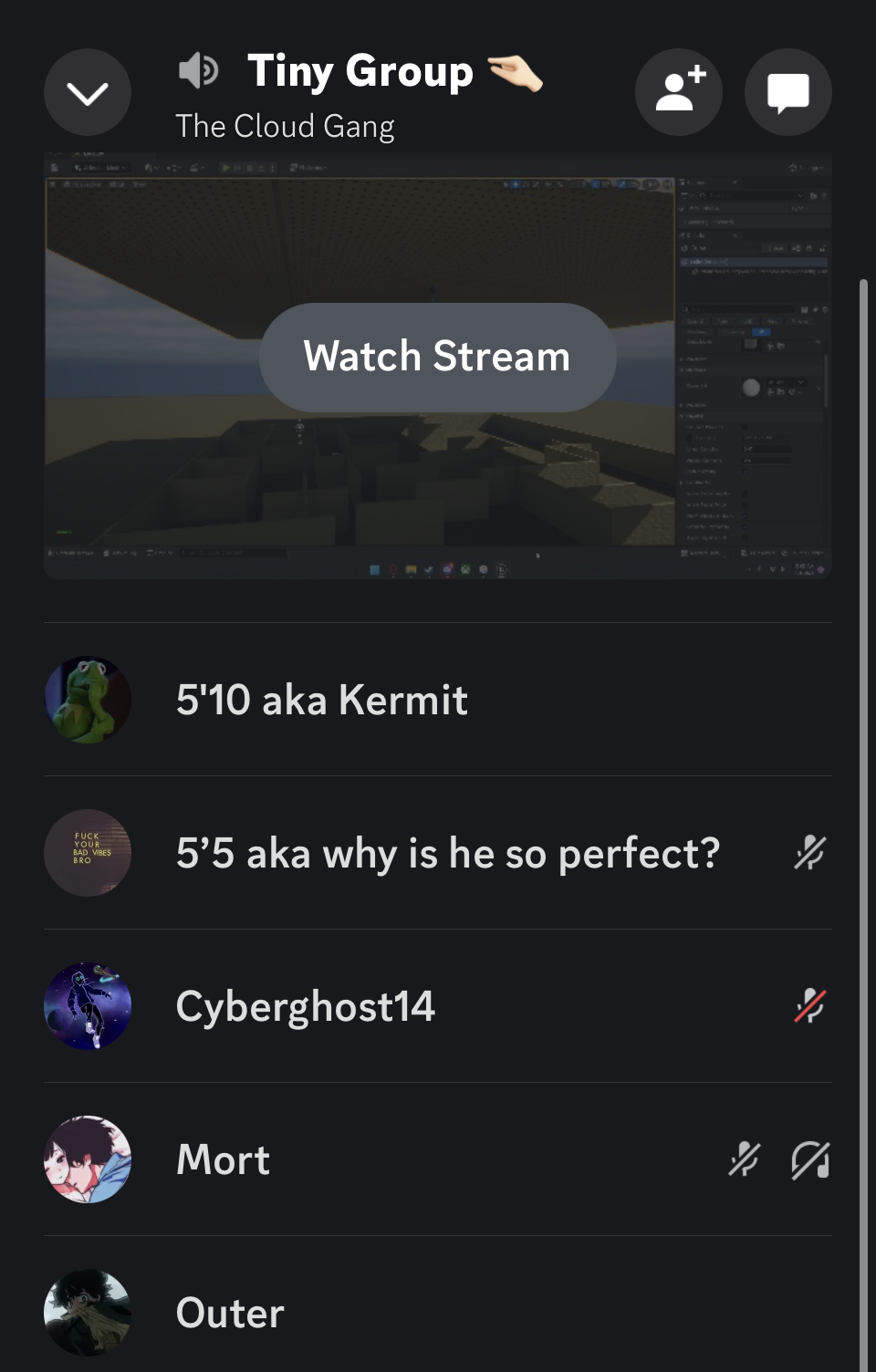876x1372 pixels.
Task: Invite a friend to Tiny Group
Action: [678, 92]
